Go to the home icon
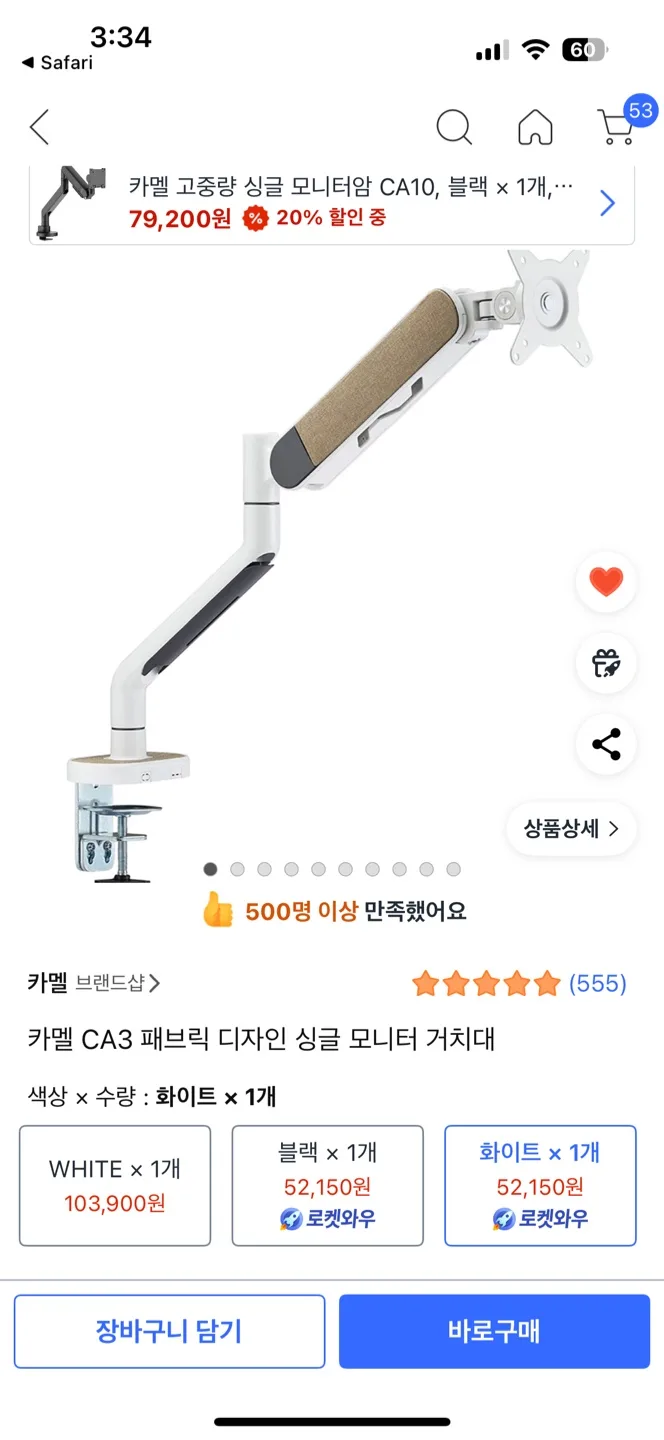 point(535,127)
